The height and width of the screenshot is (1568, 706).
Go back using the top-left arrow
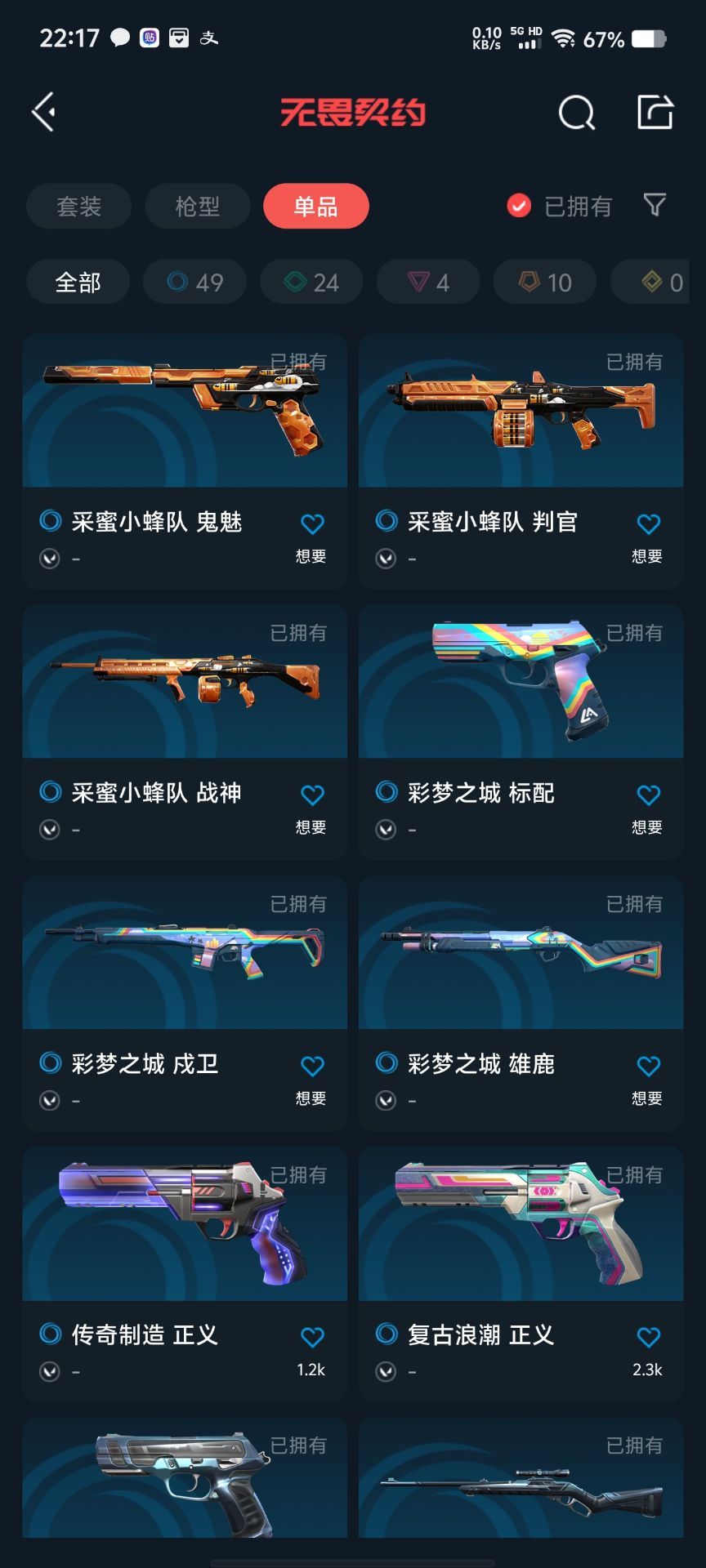point(44,112)
